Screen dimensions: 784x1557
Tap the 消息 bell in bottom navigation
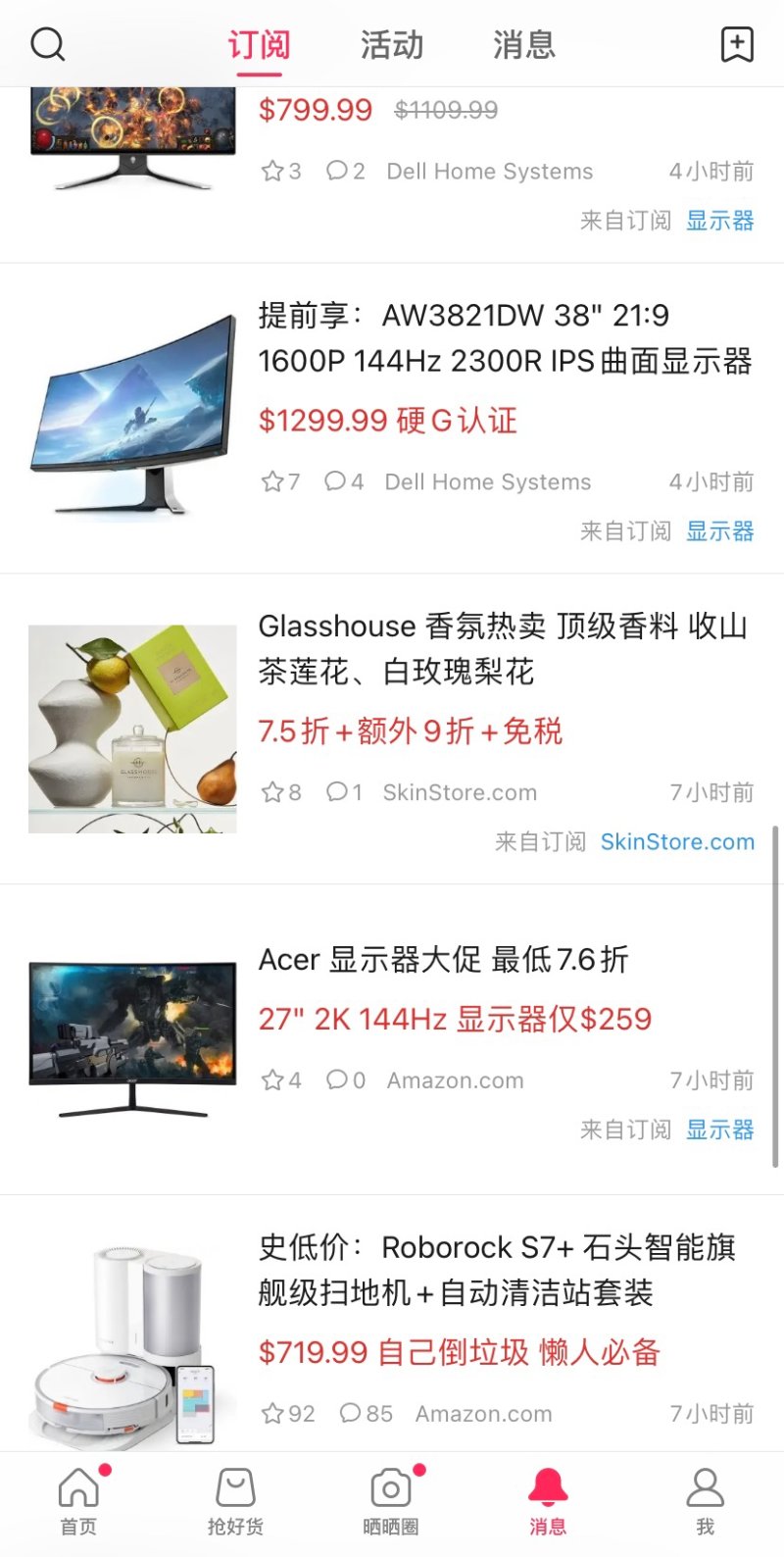click(548, 1500)
